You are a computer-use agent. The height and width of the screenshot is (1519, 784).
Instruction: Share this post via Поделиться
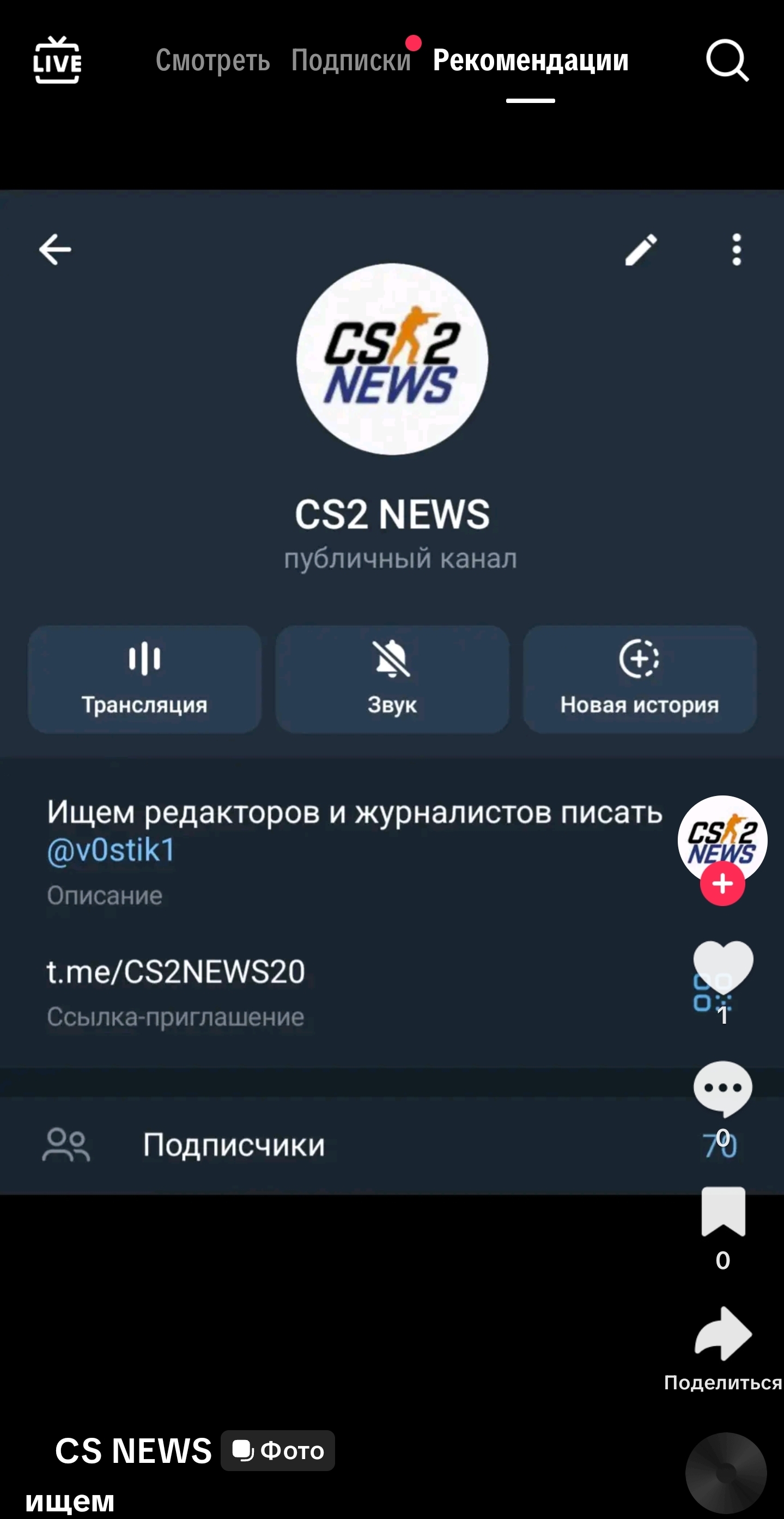pyautogui.click(x=722, y=1335)
